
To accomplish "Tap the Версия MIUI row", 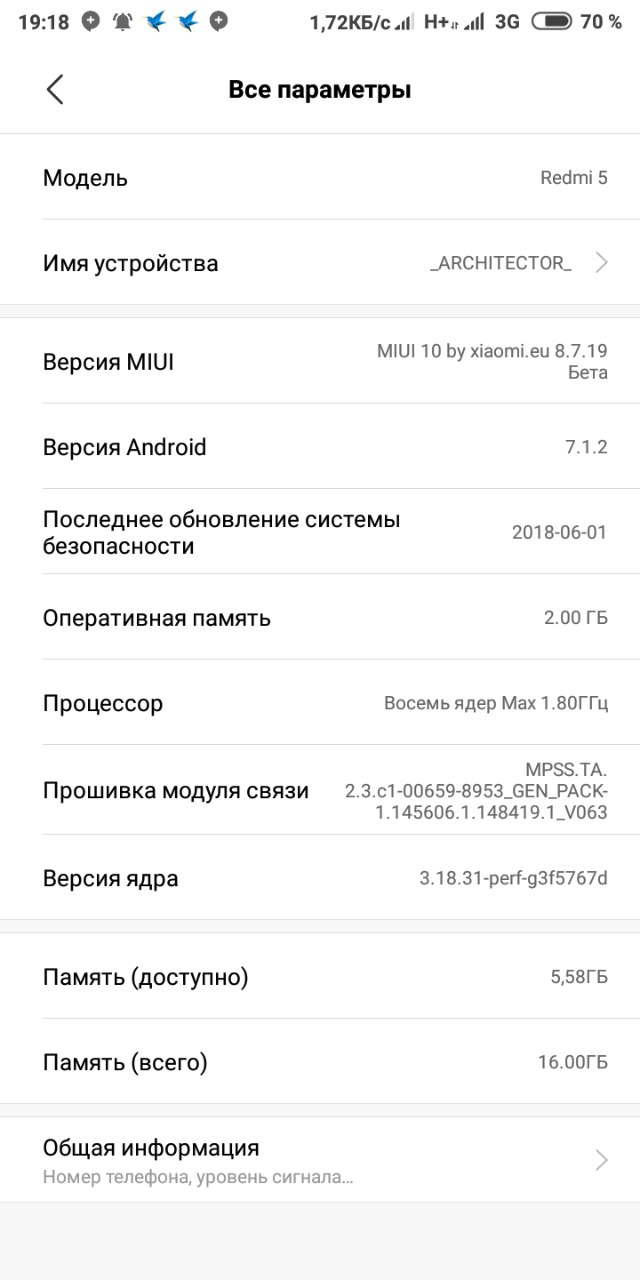I will point(320,361).
